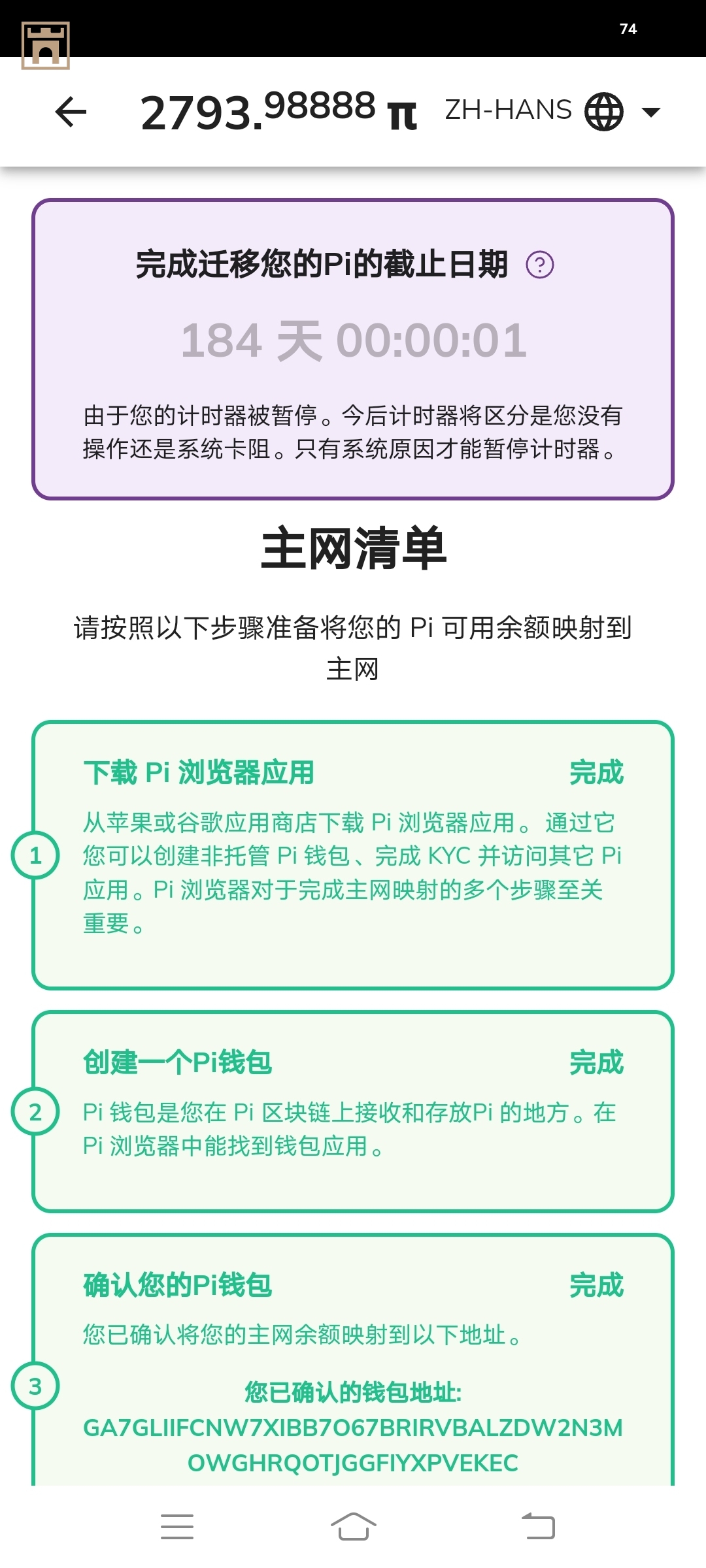The image size is (706, 1568).
Task: Open recent apps from navigation bar
Action: (x=177, y=1527)
